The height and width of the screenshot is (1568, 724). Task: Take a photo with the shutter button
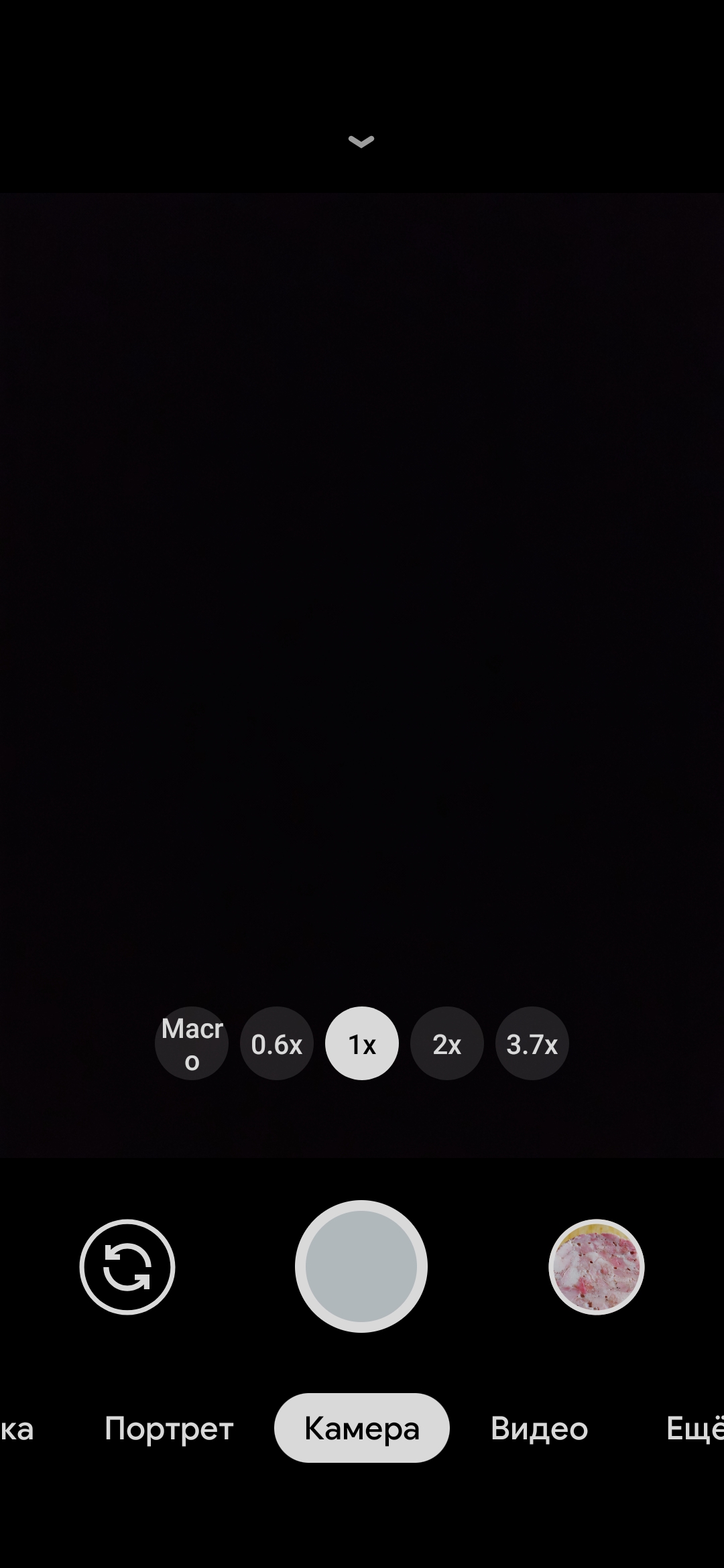361,1266
